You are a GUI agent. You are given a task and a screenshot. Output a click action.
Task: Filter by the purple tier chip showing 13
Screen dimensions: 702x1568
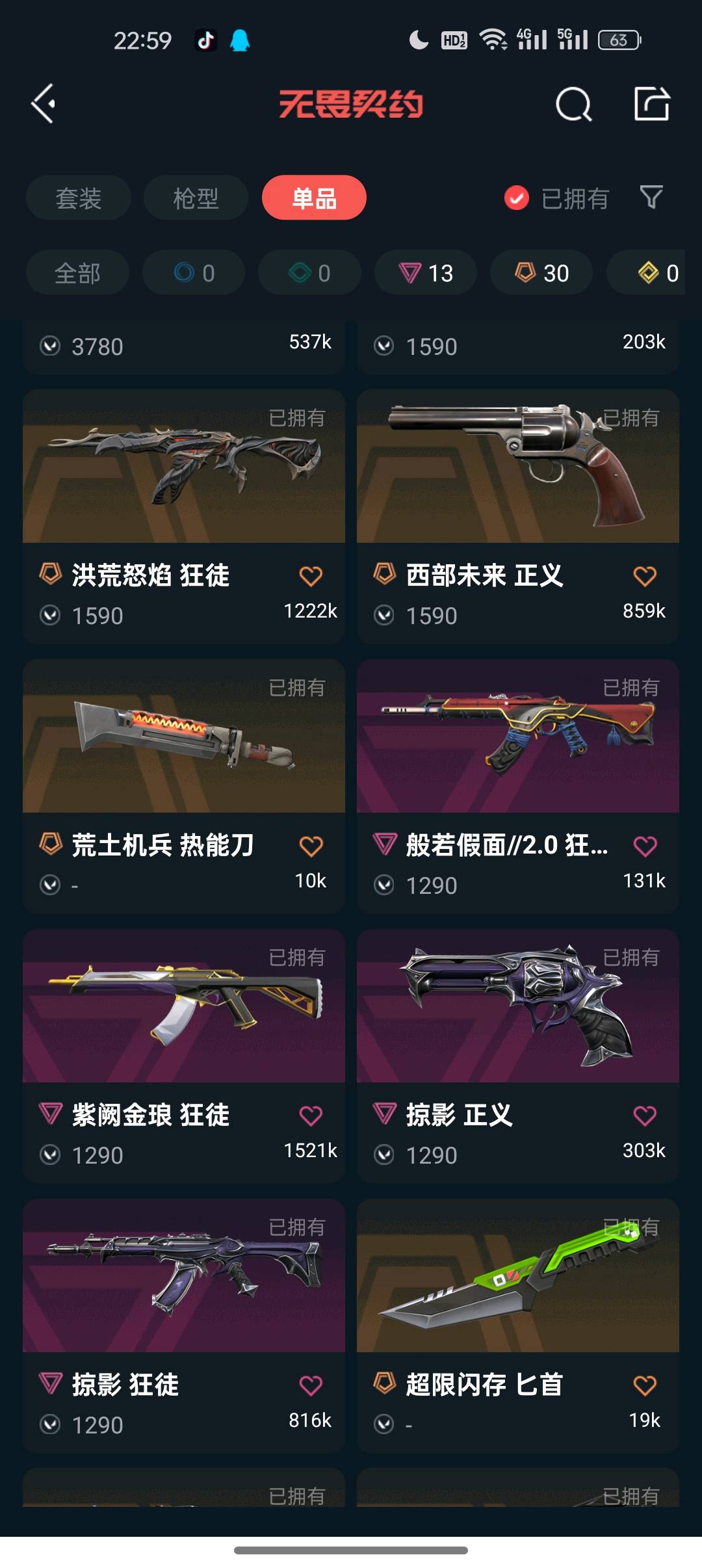[x=426, y=272]
